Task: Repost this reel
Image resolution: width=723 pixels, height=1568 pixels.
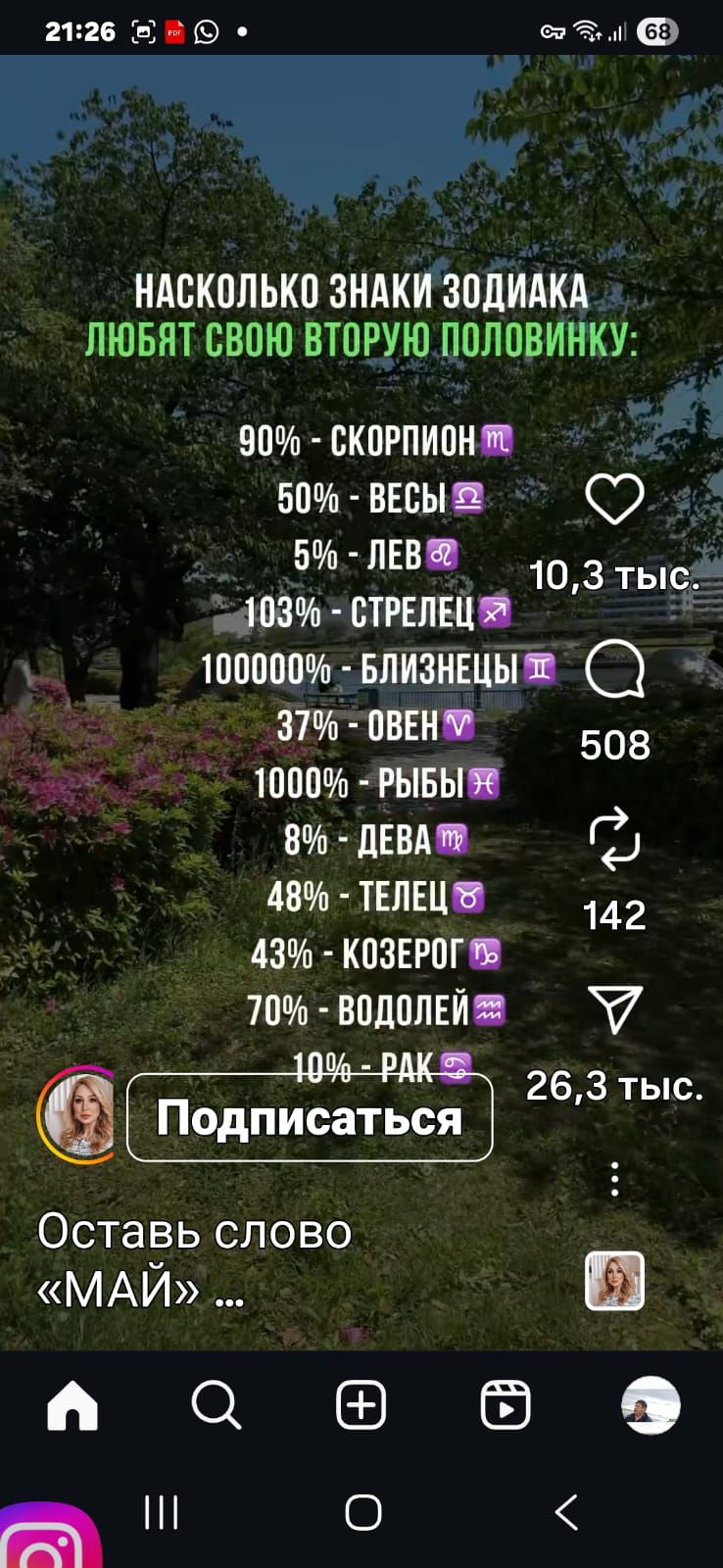Action: click(x=614, y=839)
